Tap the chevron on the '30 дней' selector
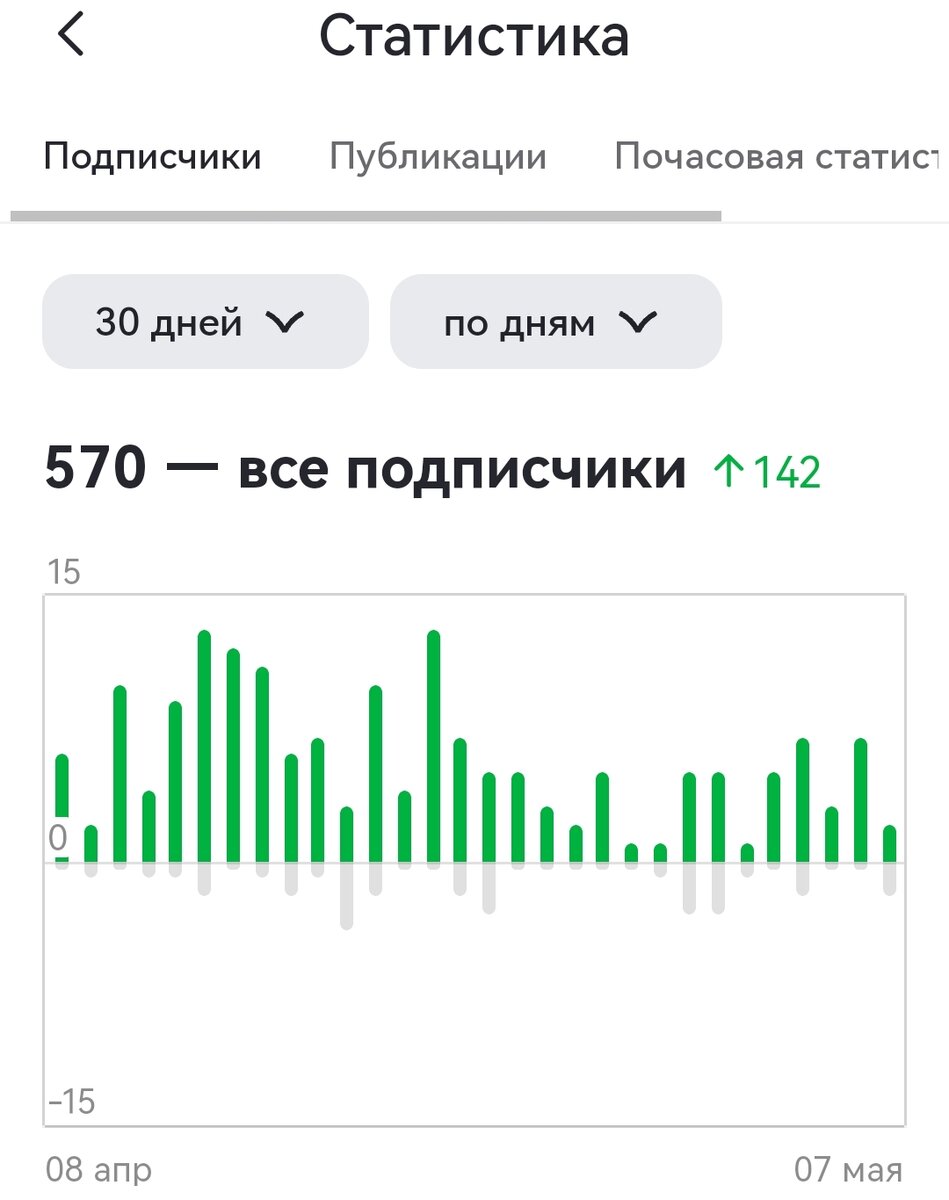Viewport: 949px width, 1200px height. tap(286, 322)
